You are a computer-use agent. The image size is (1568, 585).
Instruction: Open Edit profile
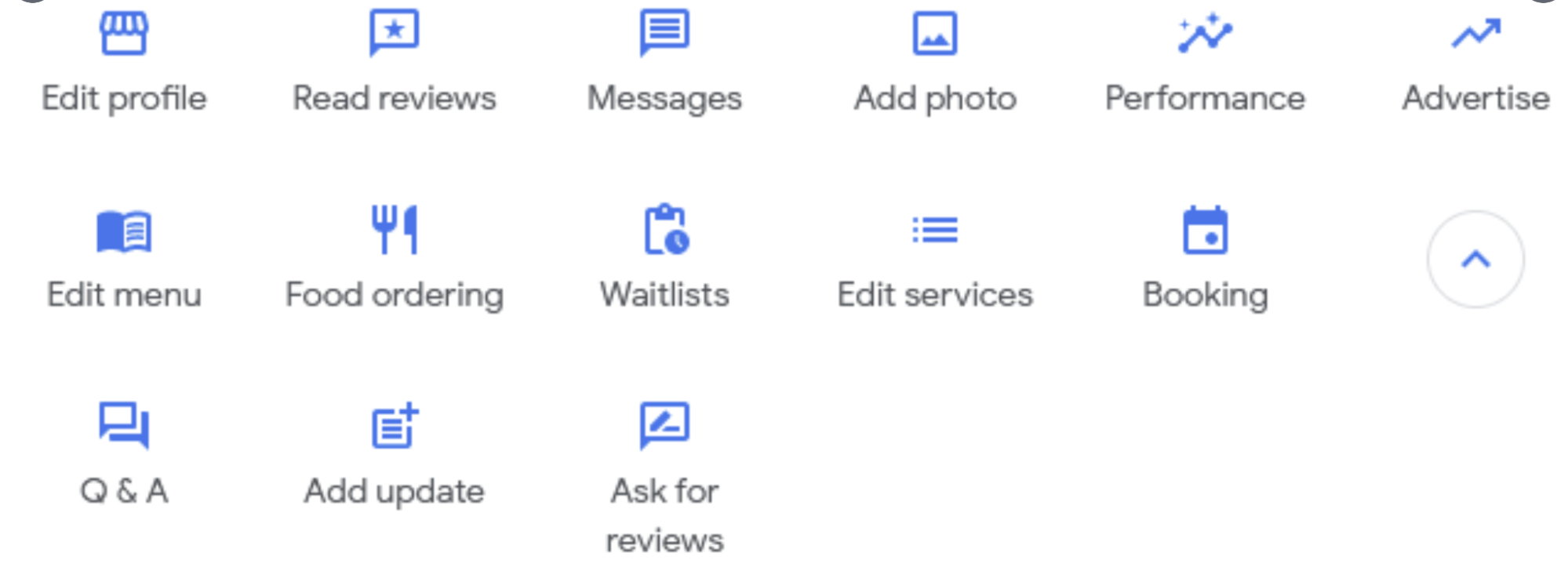click(x=124, y=64)
